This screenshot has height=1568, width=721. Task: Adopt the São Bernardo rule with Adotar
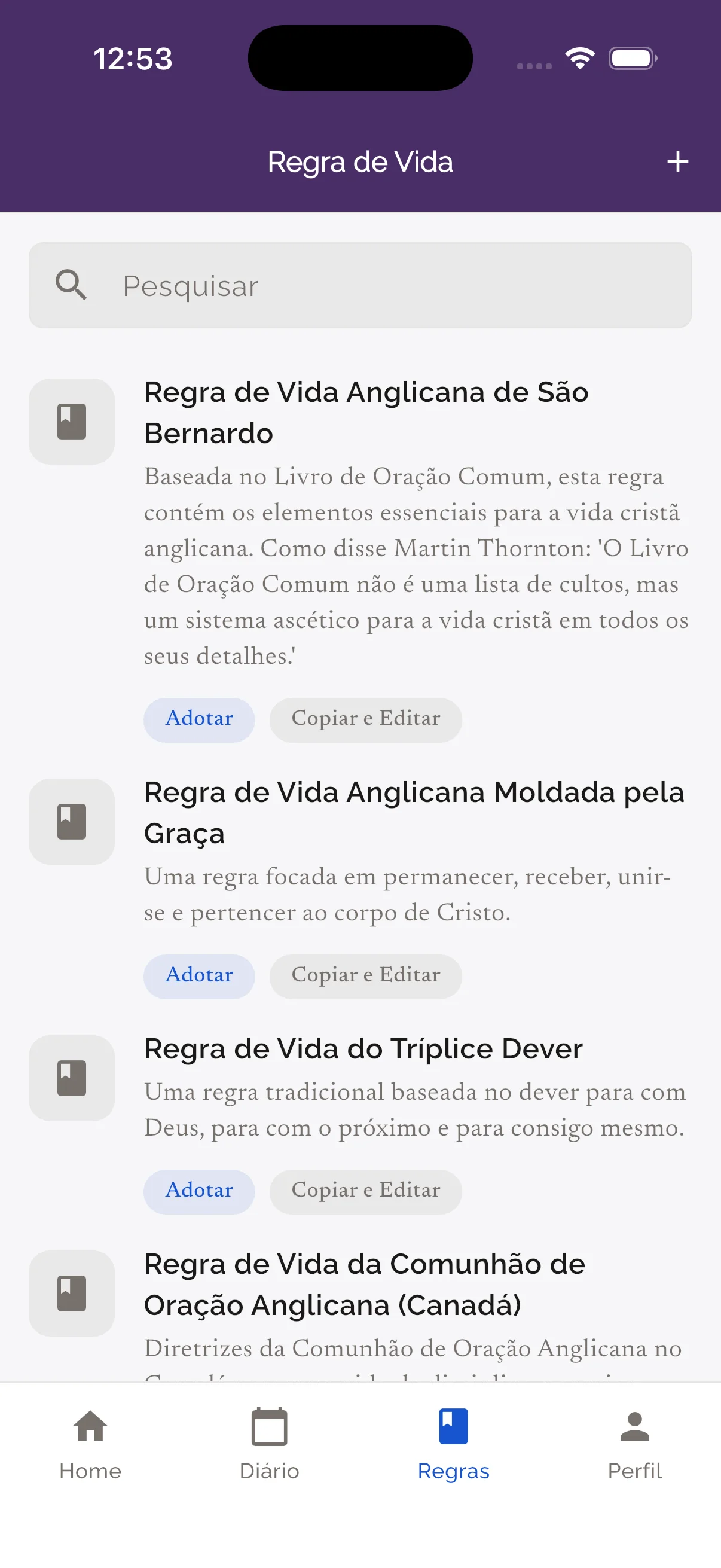tap(199, 719)
